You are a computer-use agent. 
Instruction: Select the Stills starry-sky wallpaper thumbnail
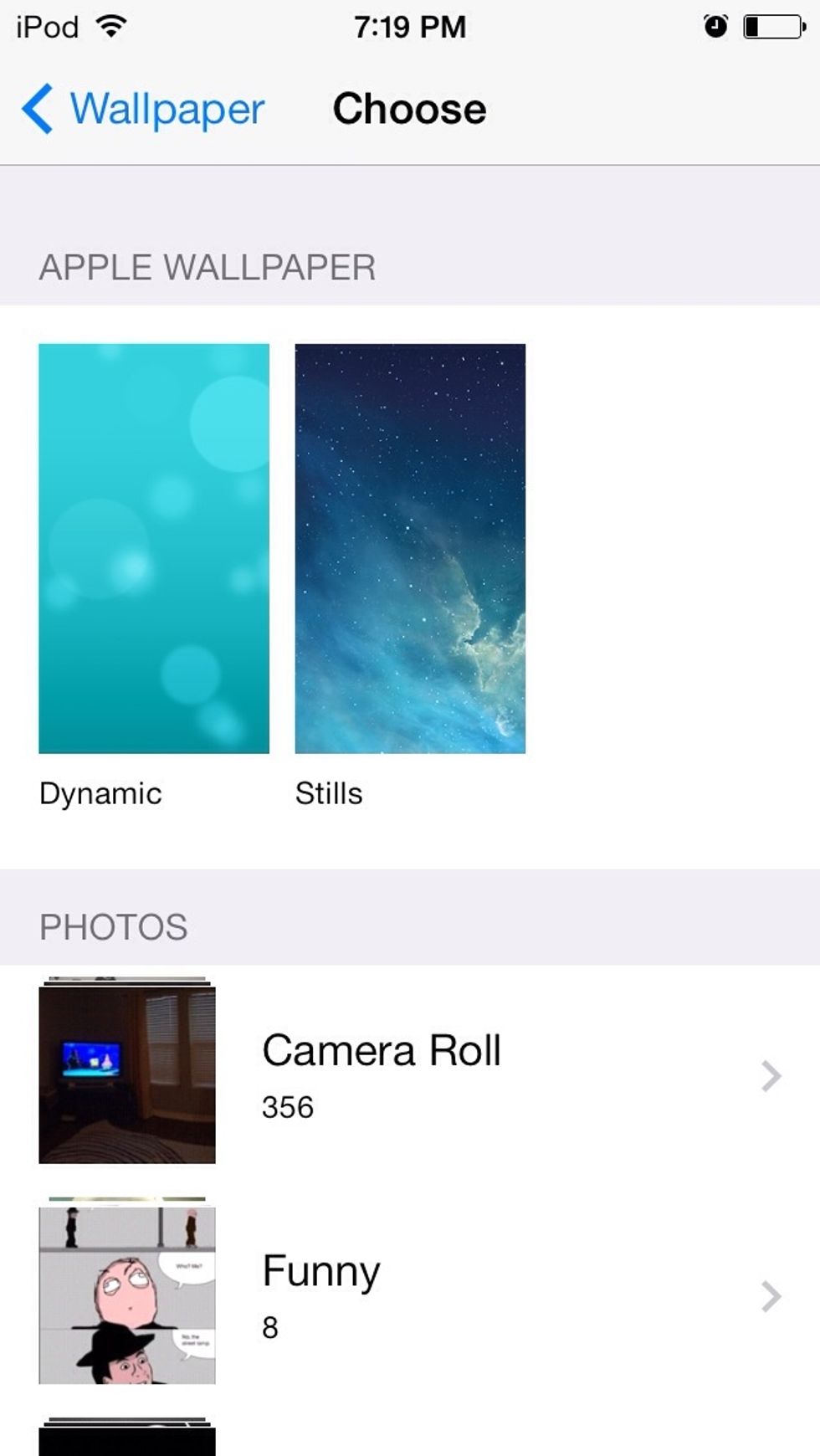[409, 548]
